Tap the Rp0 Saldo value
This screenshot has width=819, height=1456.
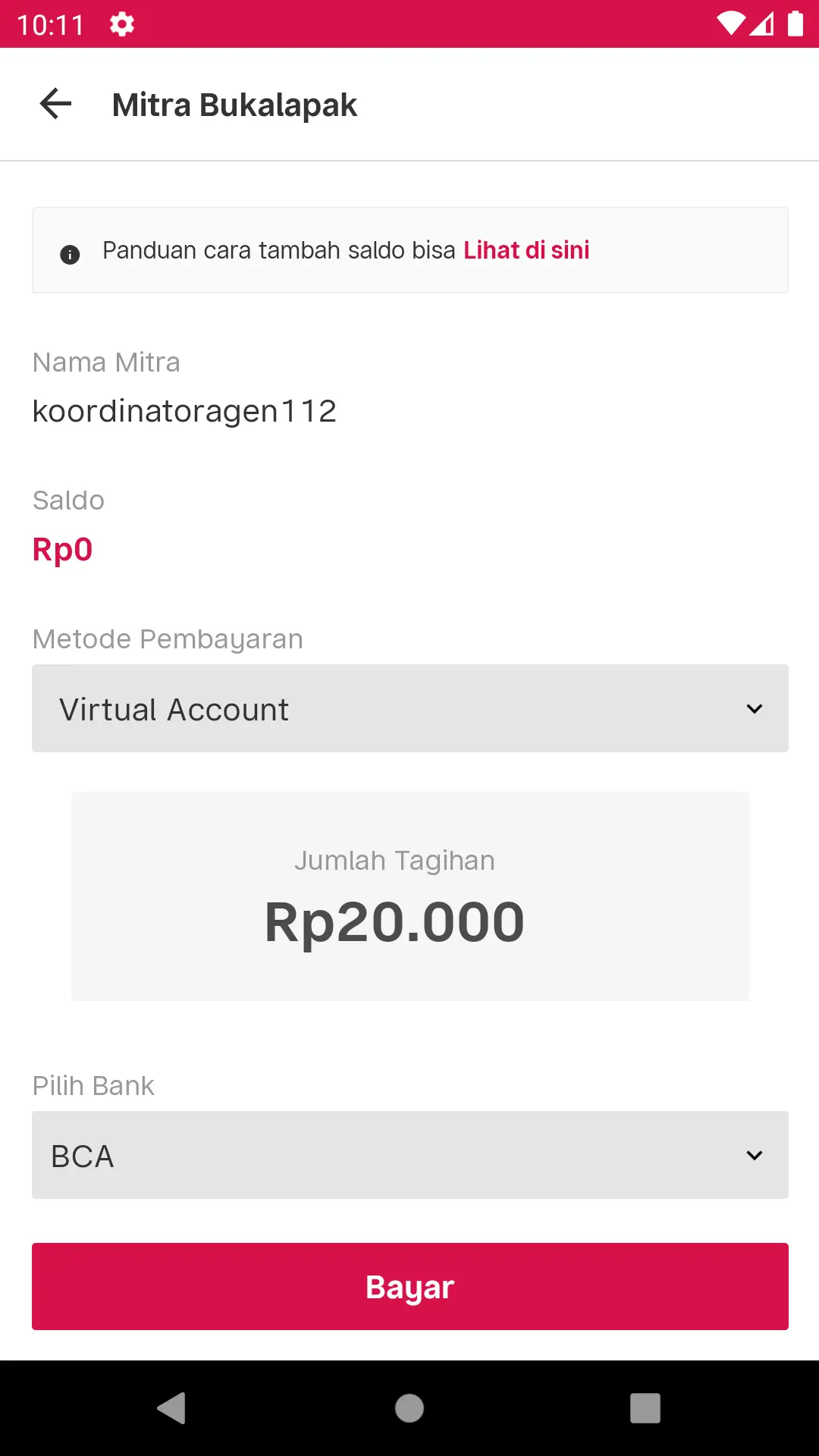(x=63, y=548)
